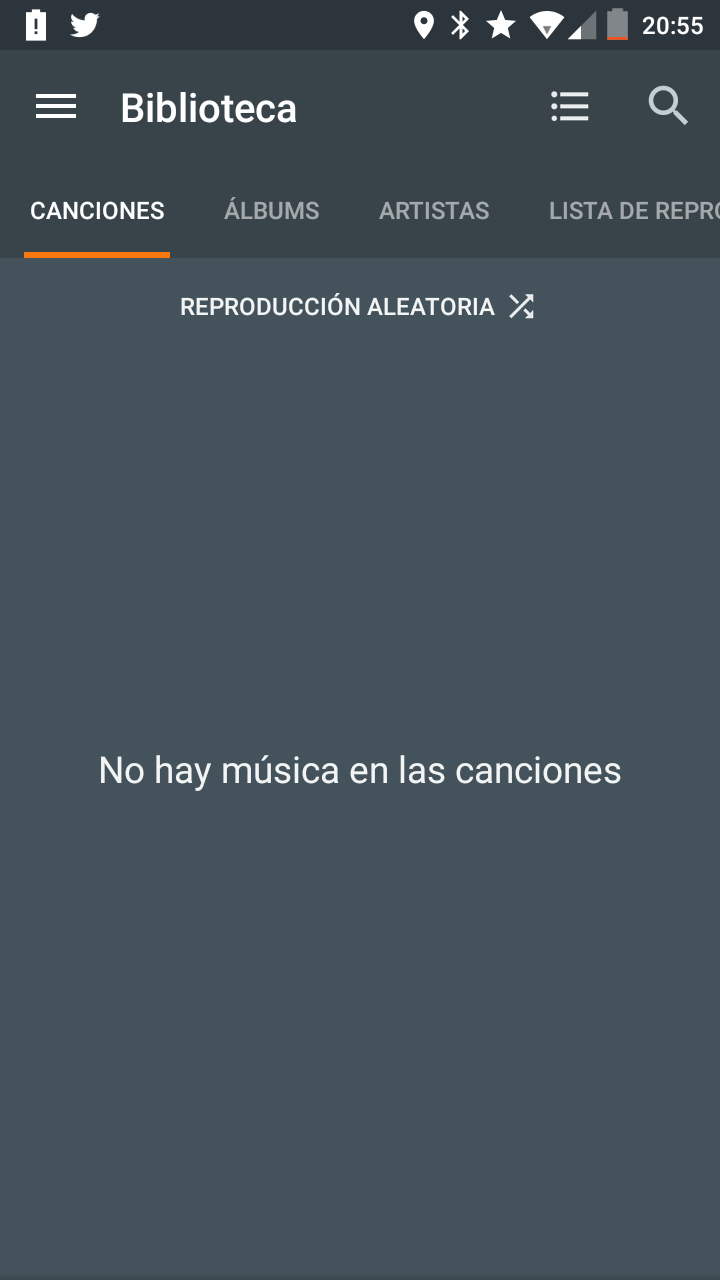Tap the alert notification icon at top left
This screenshot has height=1280, width=720.
click(36, 24)
